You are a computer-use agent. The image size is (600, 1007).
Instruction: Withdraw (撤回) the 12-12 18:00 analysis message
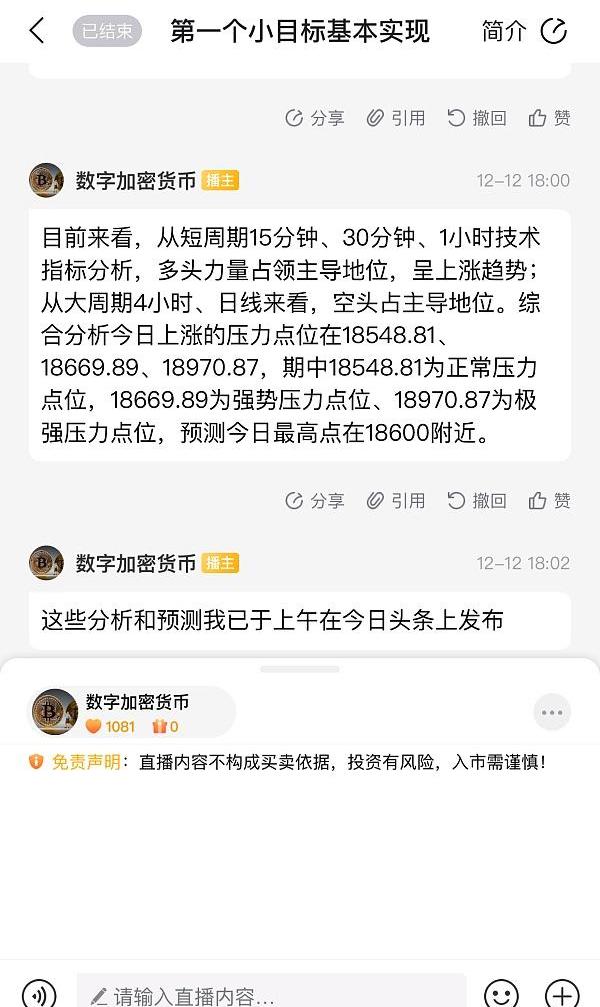tap(476, 500)
